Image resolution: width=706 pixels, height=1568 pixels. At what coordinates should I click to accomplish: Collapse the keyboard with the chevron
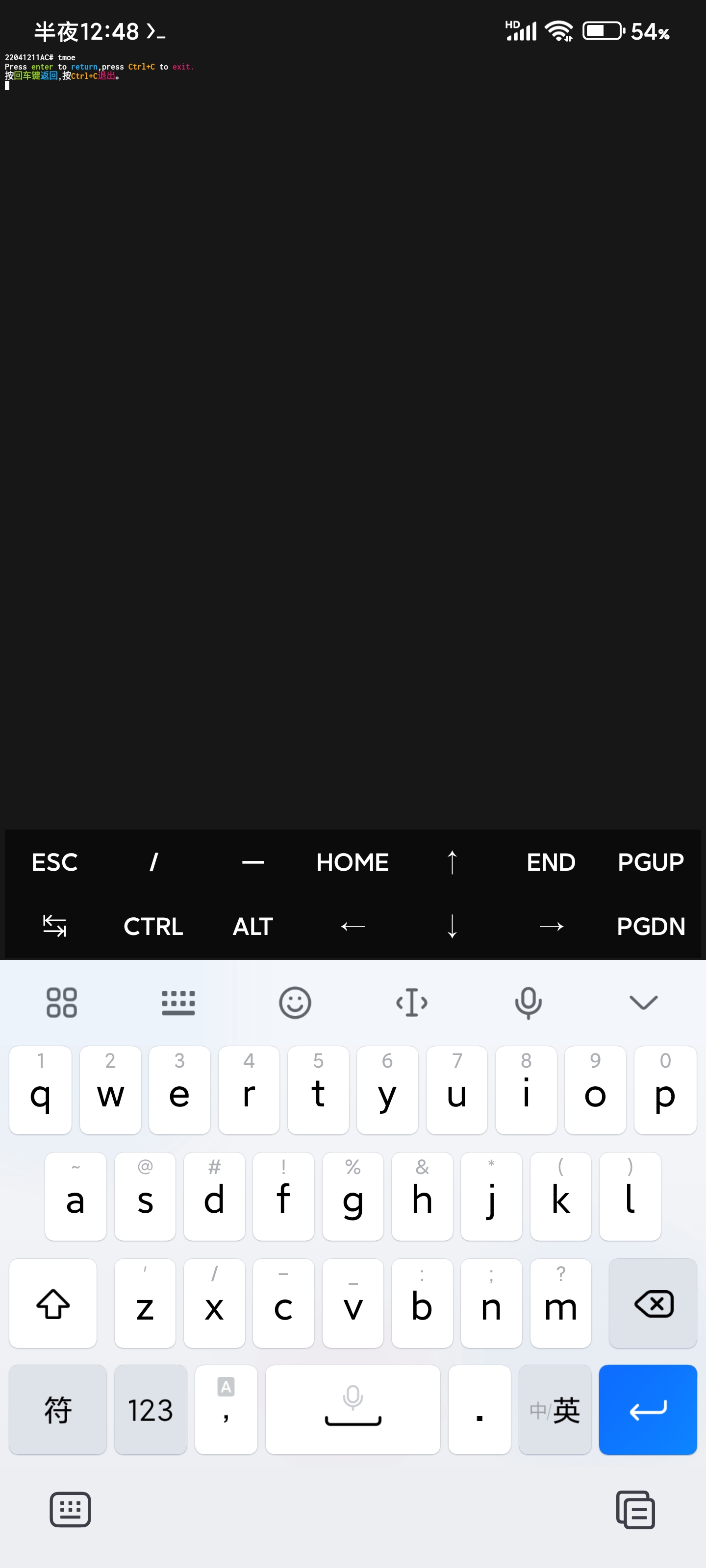click(644, 1002)
